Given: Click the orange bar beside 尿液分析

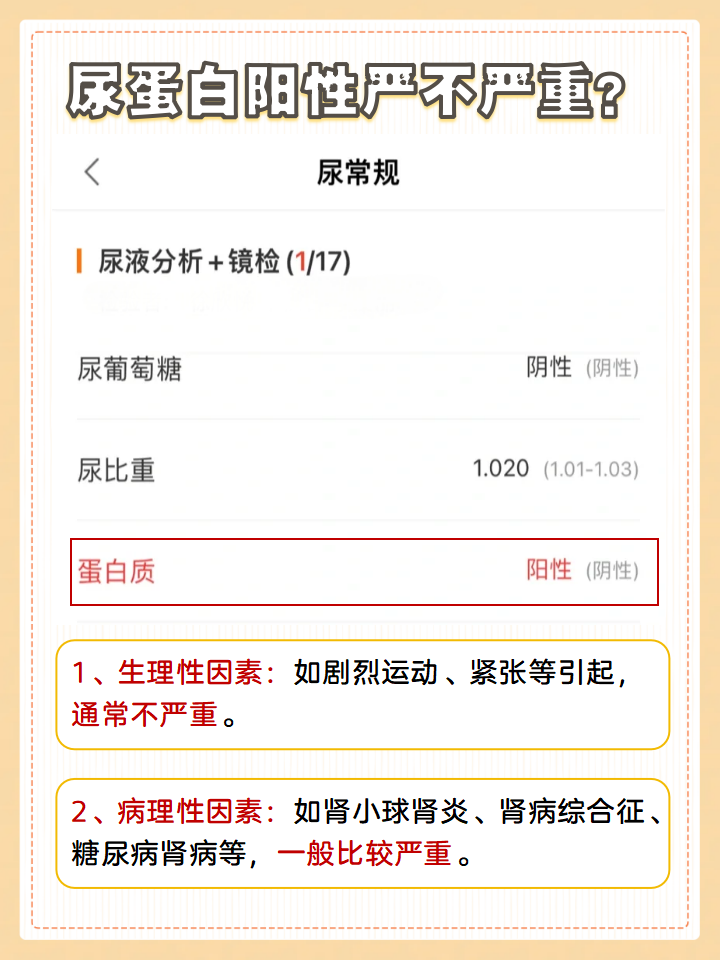Looking at the screenshot, I should point(79,262).
